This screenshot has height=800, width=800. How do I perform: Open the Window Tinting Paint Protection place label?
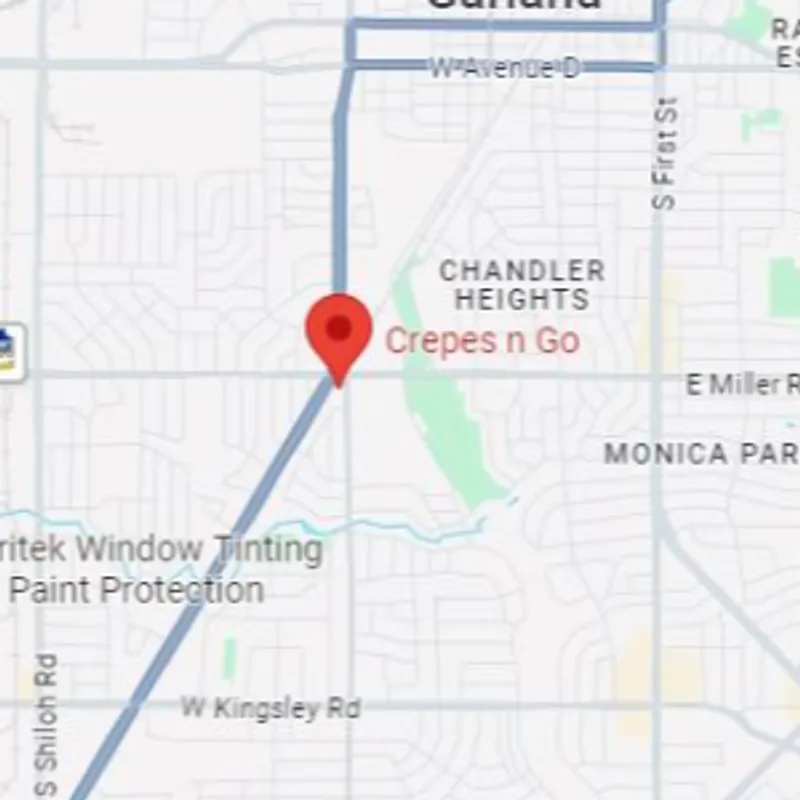coord(160,569)
